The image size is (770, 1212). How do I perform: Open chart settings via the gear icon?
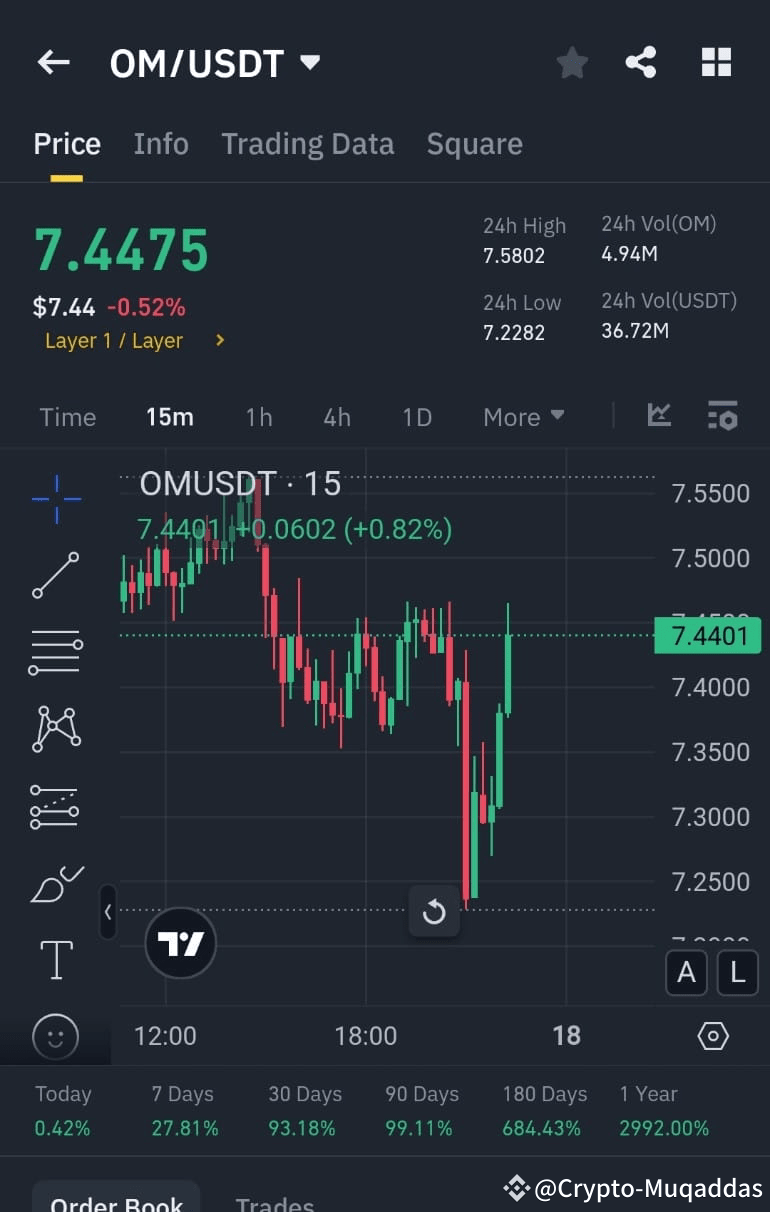tap(712, 1037)
